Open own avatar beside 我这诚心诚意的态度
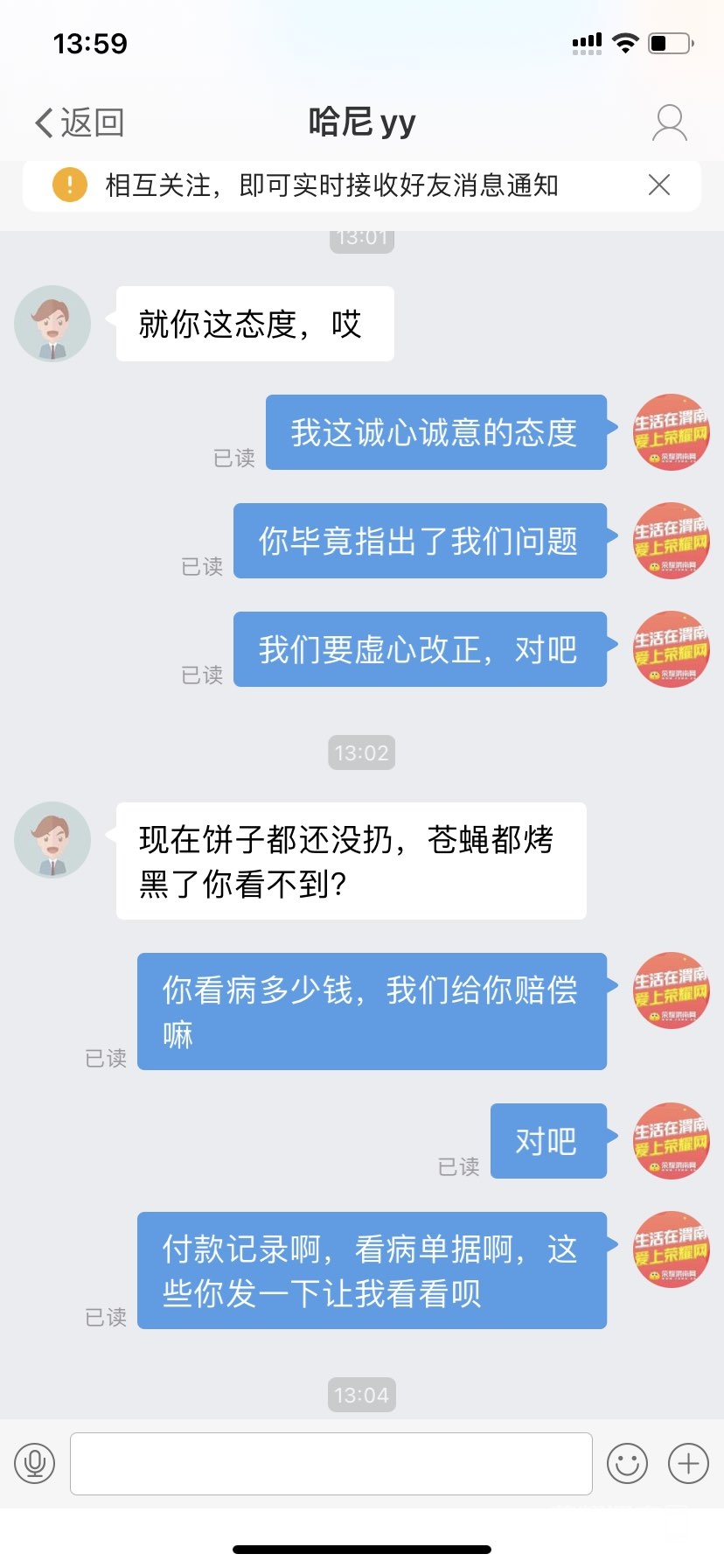Screen dimensions: 724x1568 (671, 432)
